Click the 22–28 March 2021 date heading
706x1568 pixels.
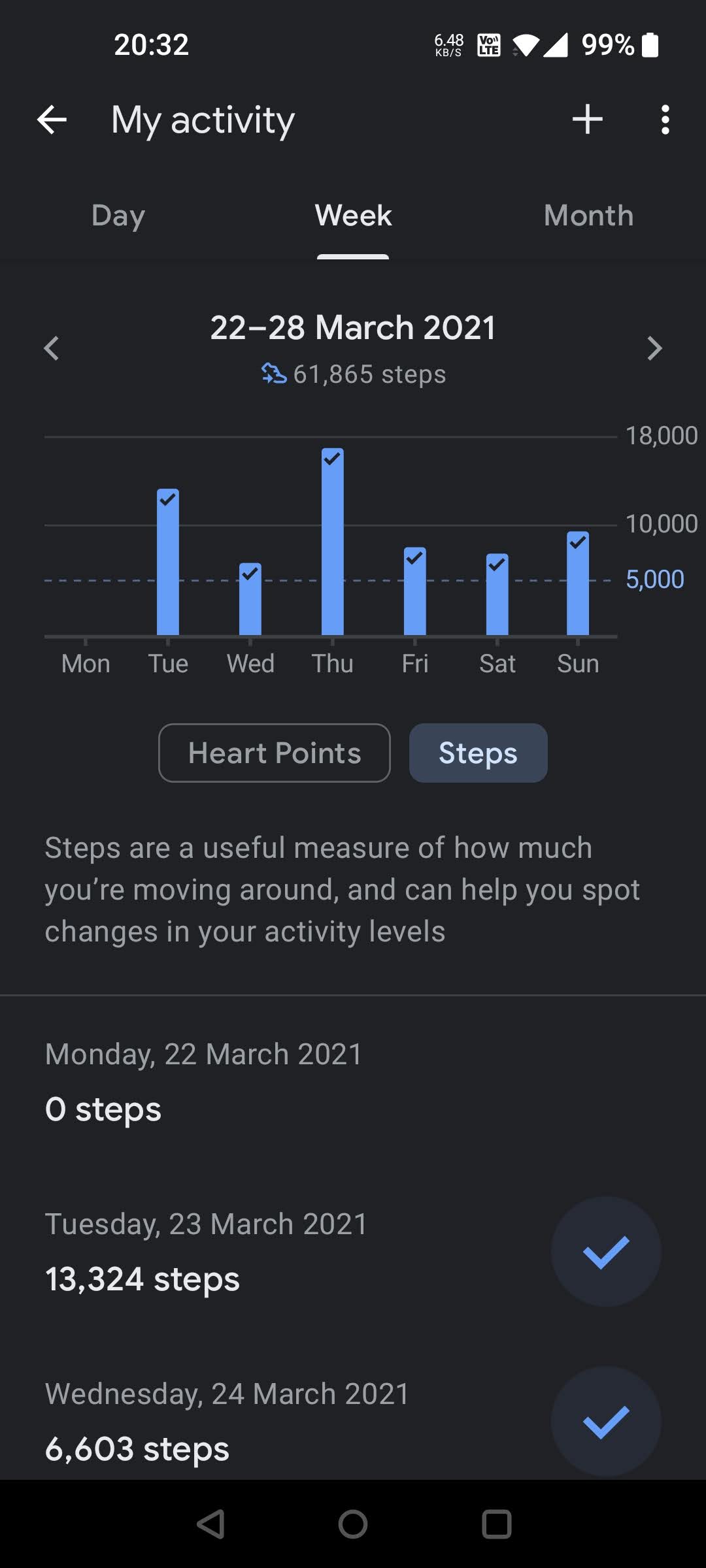[x=352, y=327]
